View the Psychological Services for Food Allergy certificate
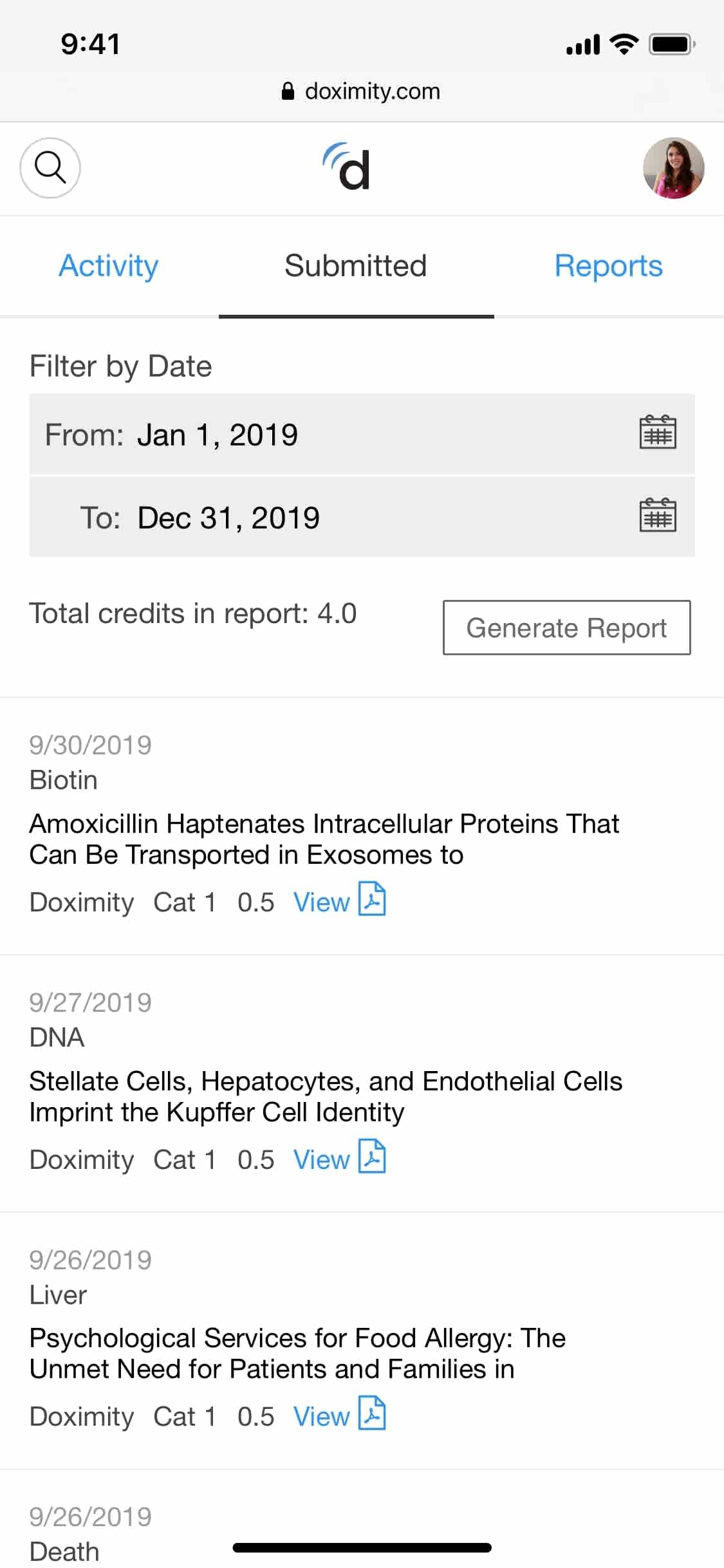724x1568 pixels. coord(339,1415)
